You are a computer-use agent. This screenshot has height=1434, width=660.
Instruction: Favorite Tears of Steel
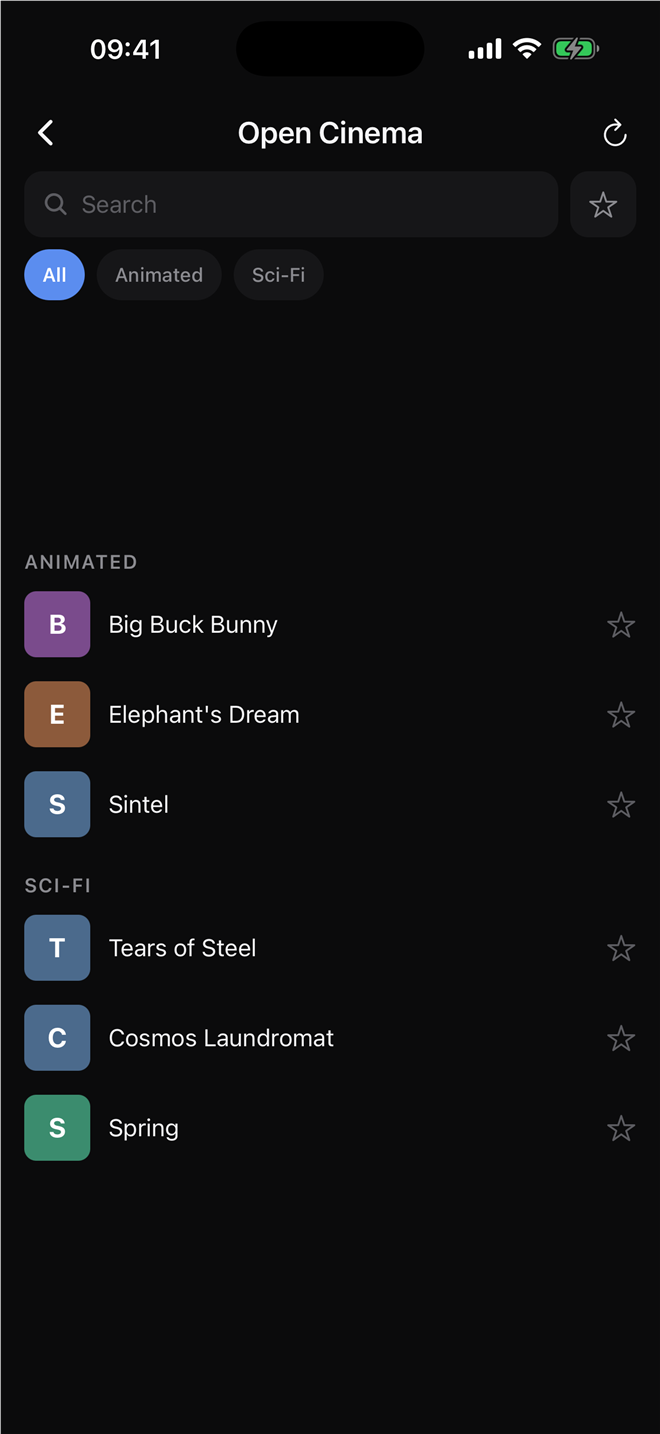(x=621, y=949)
